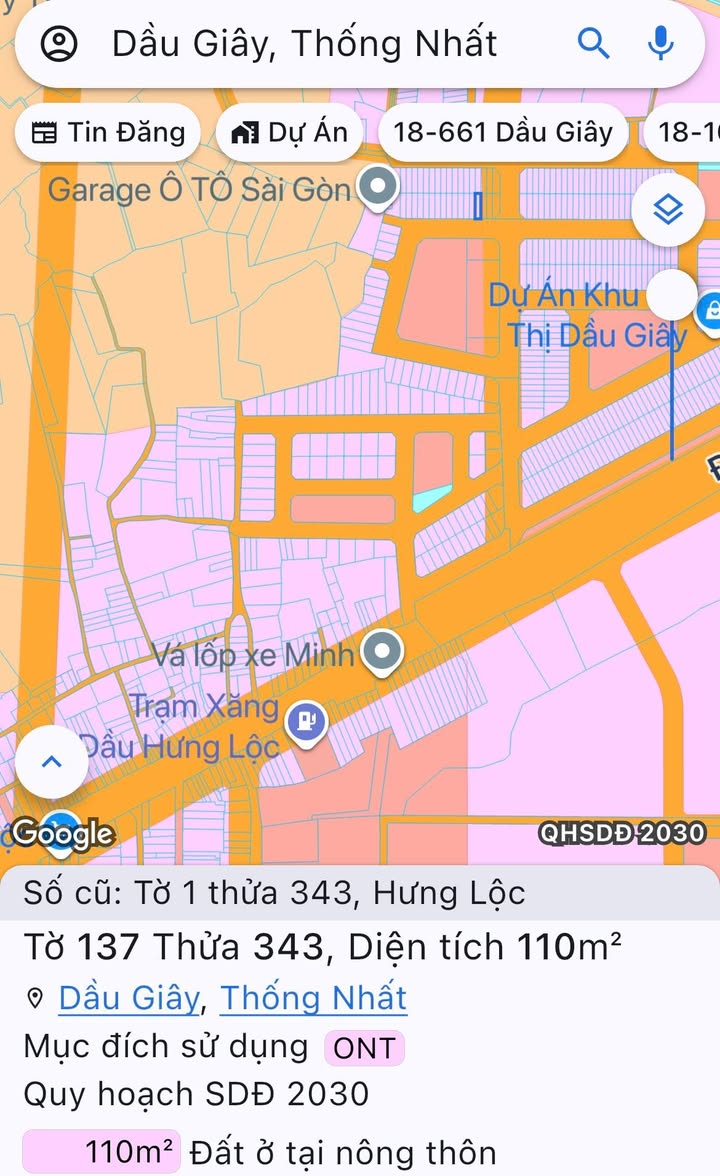720x1176 pixels.
Task: Tap the search magnifier icon
Action: (x=592, y=43)
